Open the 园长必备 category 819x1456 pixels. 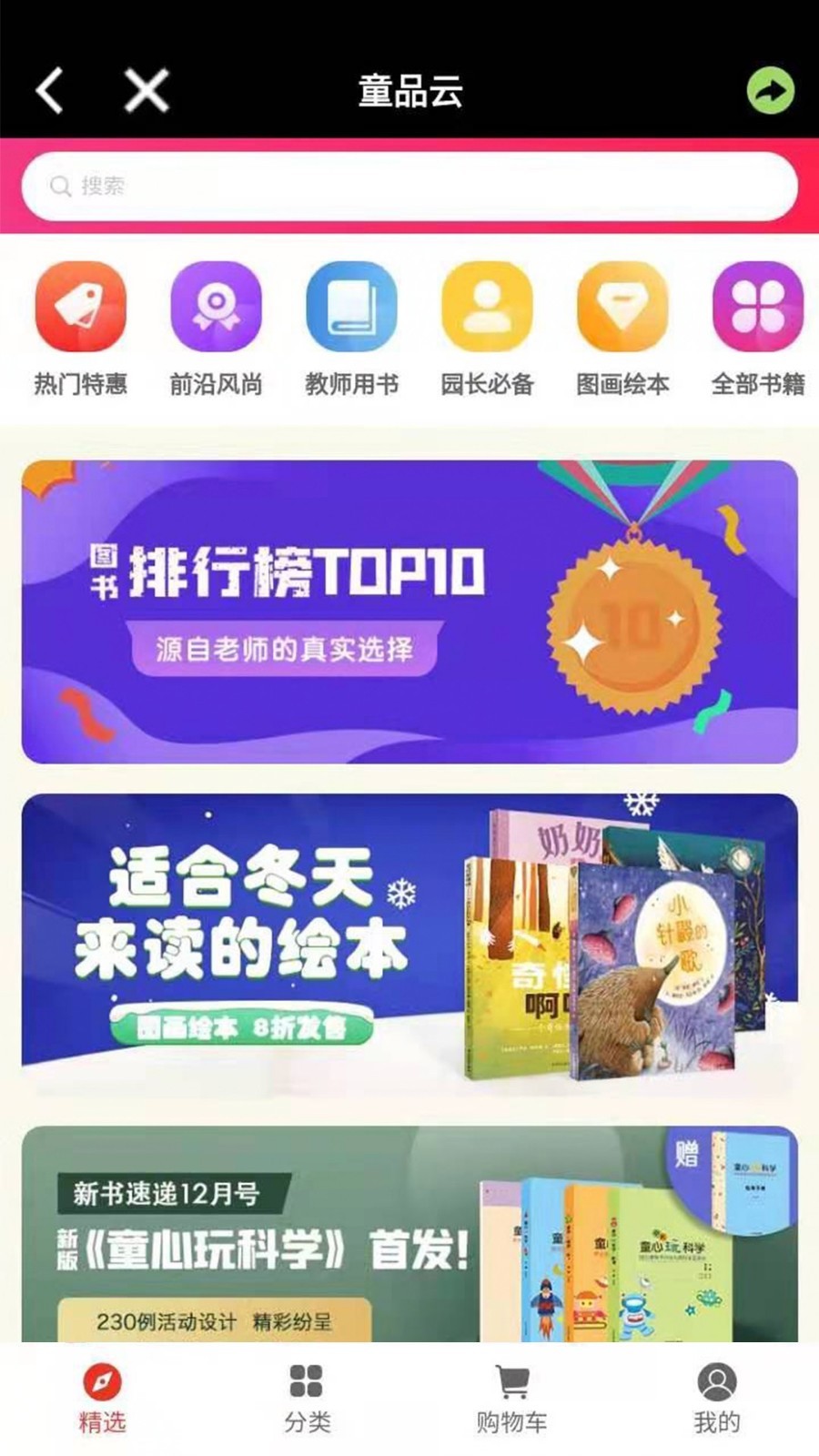[487, 329]
